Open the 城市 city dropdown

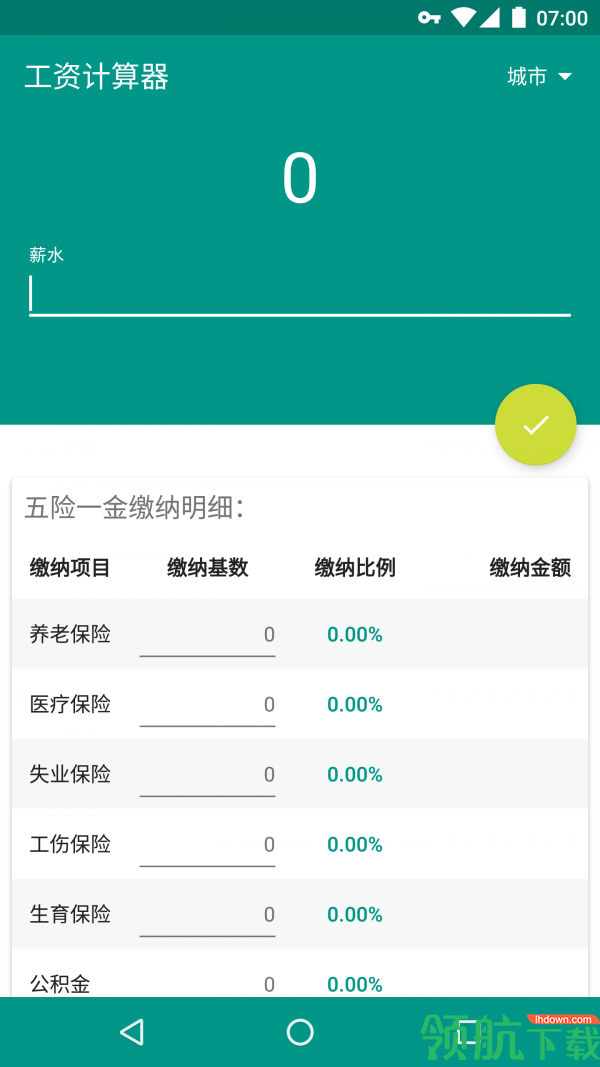539,77
